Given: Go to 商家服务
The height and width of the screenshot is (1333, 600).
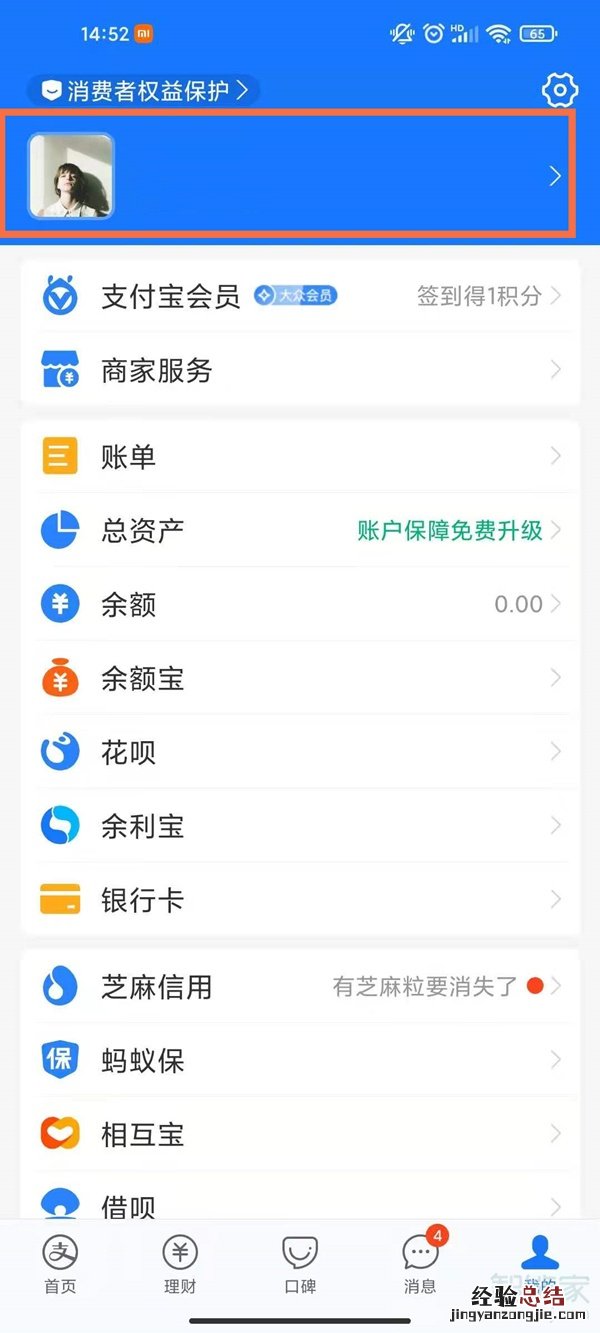Looking at the screenshot, I should 300,370.
